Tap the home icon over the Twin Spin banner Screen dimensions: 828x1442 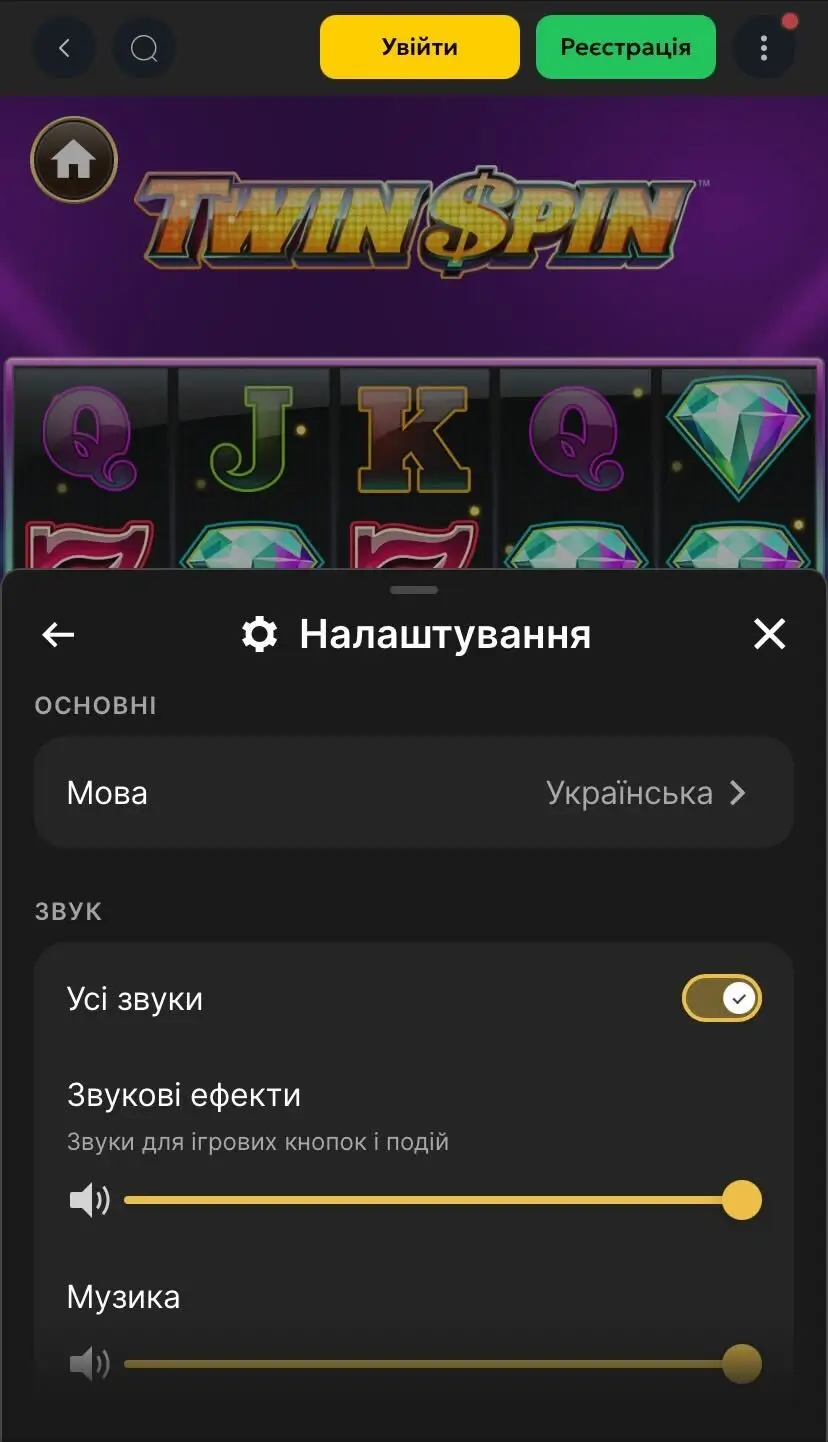tap(73, 159)
